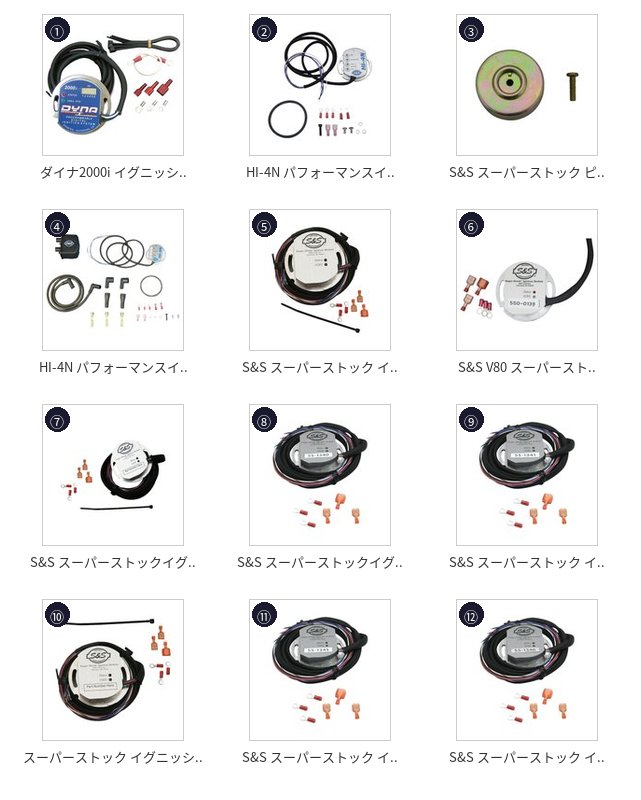The image size is (641, 800).
Task: Select product 4, the HI-4N kit with coil
Action: tap(113, 280)
